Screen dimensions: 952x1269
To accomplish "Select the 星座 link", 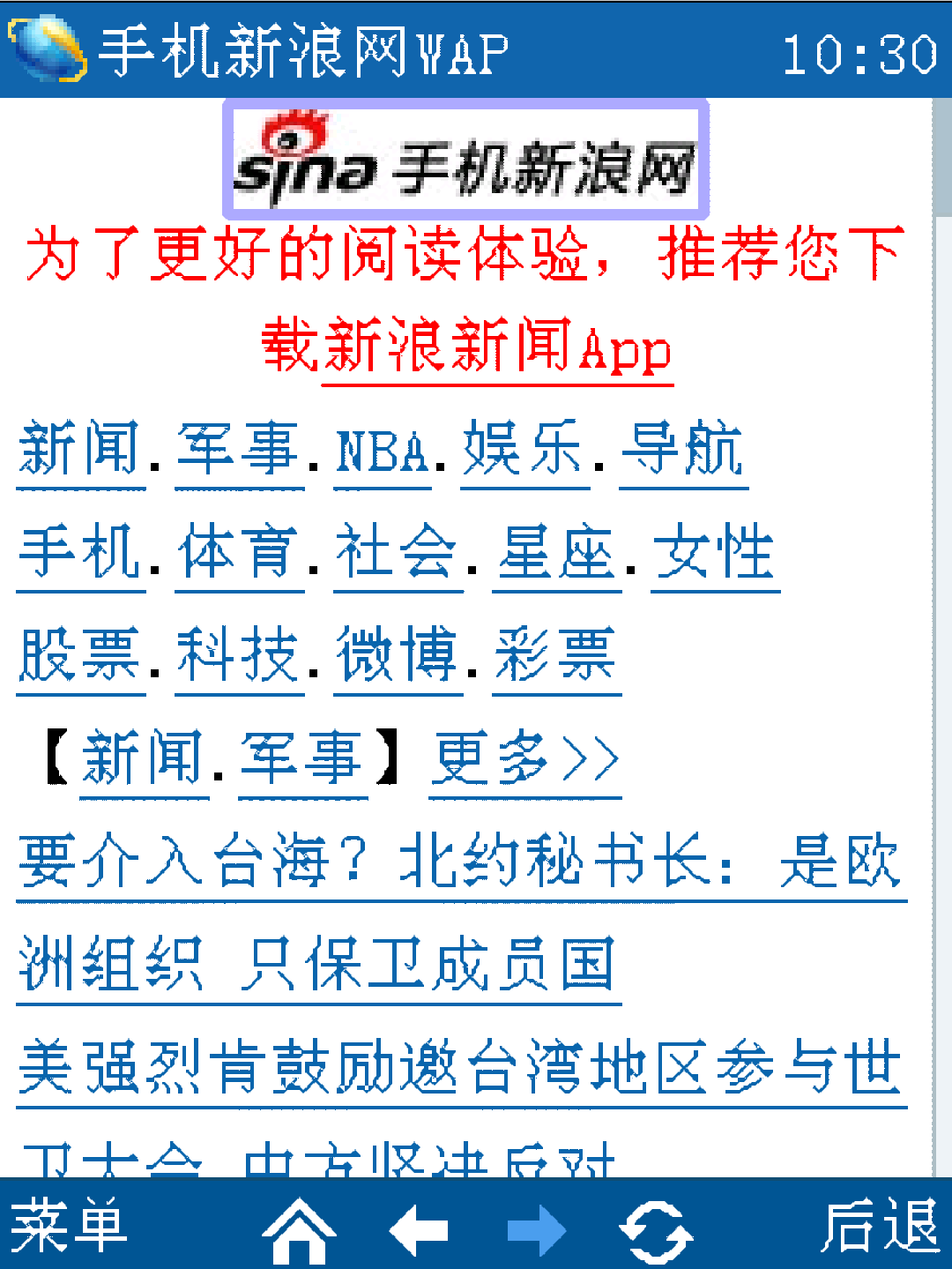I will click(556, 554).
